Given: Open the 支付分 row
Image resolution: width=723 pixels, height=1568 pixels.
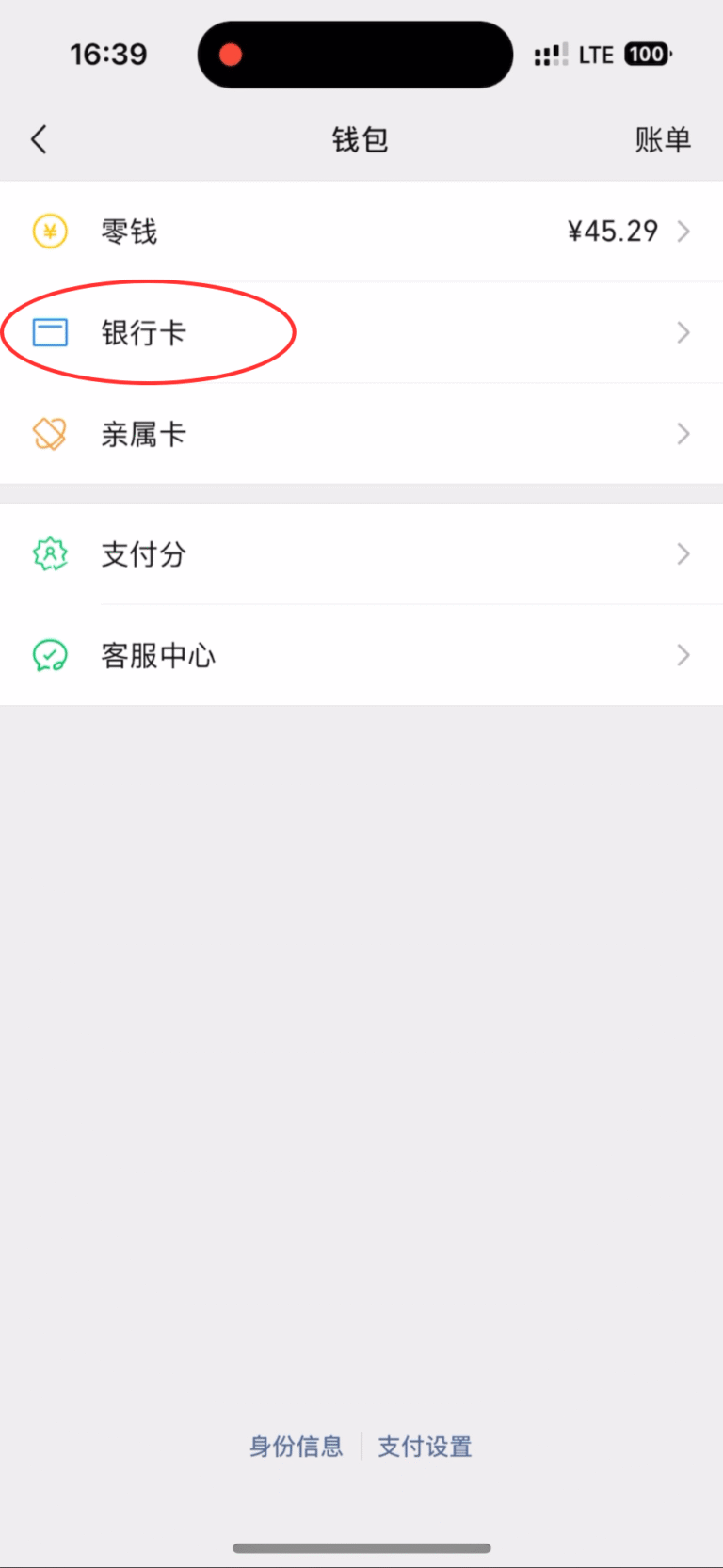Looking at the screenshot, I should point(361,554).
